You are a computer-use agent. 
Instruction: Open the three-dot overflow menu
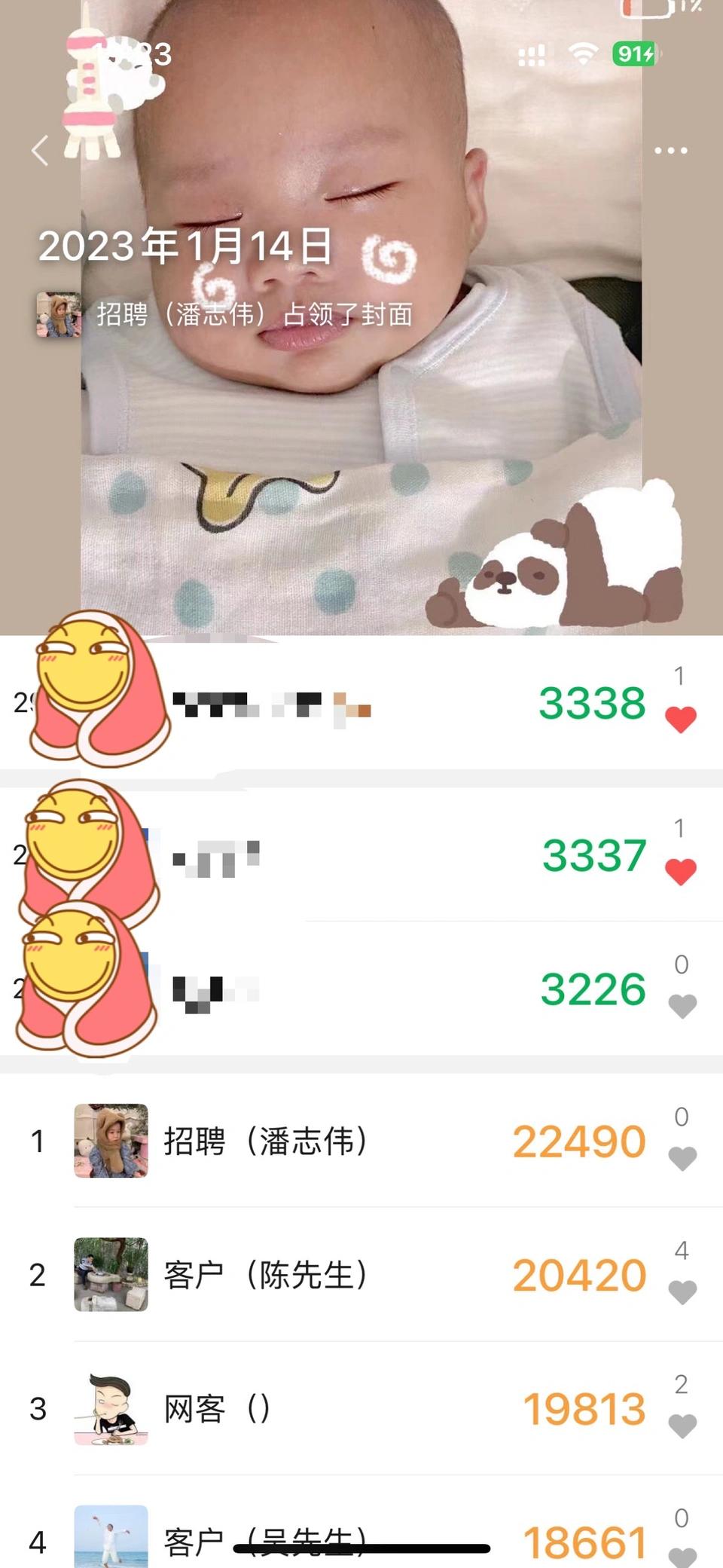coord(670,151)
